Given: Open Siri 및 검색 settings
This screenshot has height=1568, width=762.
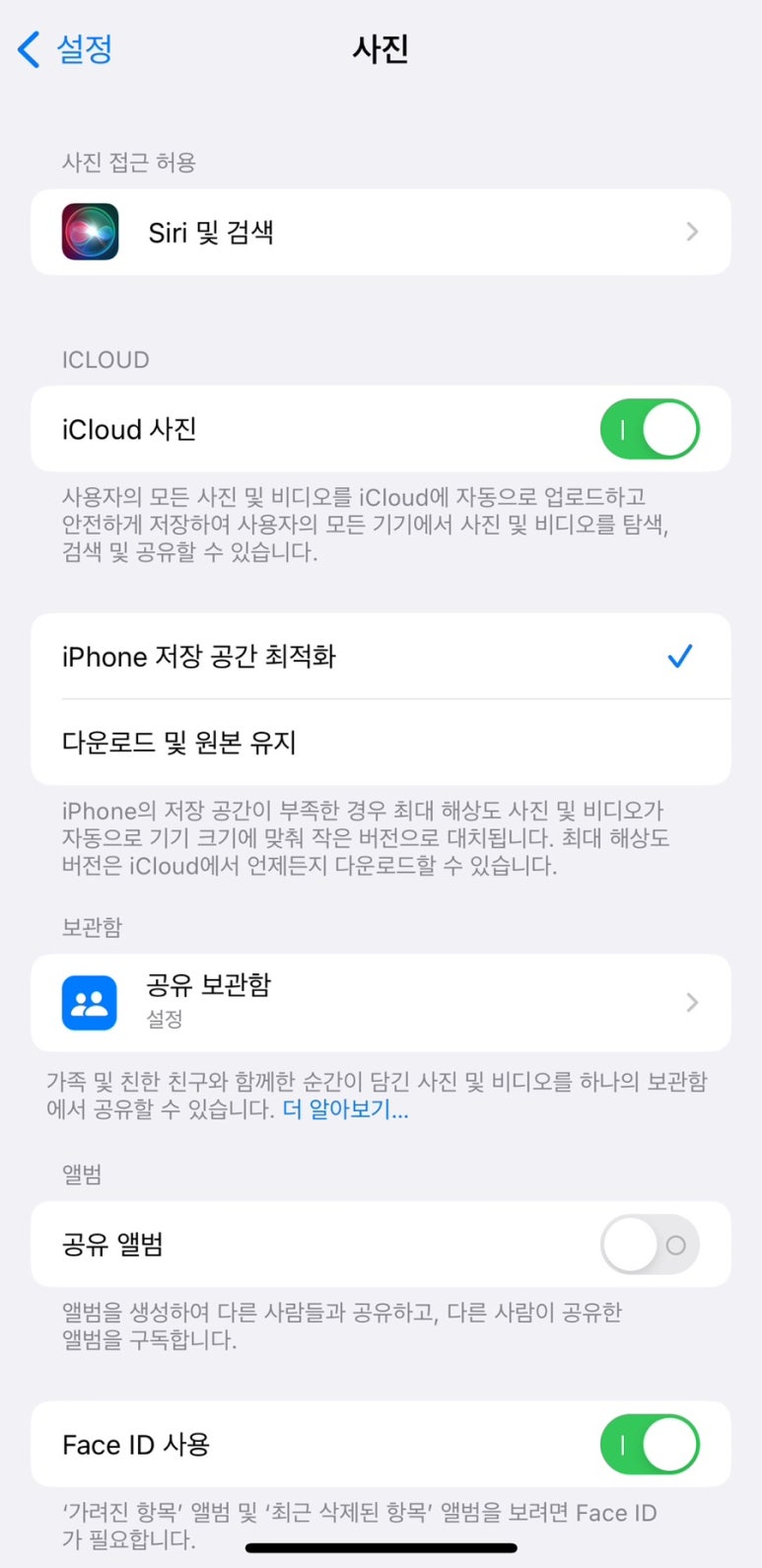Looking at the screenshot, I should (x=381, y=232).
